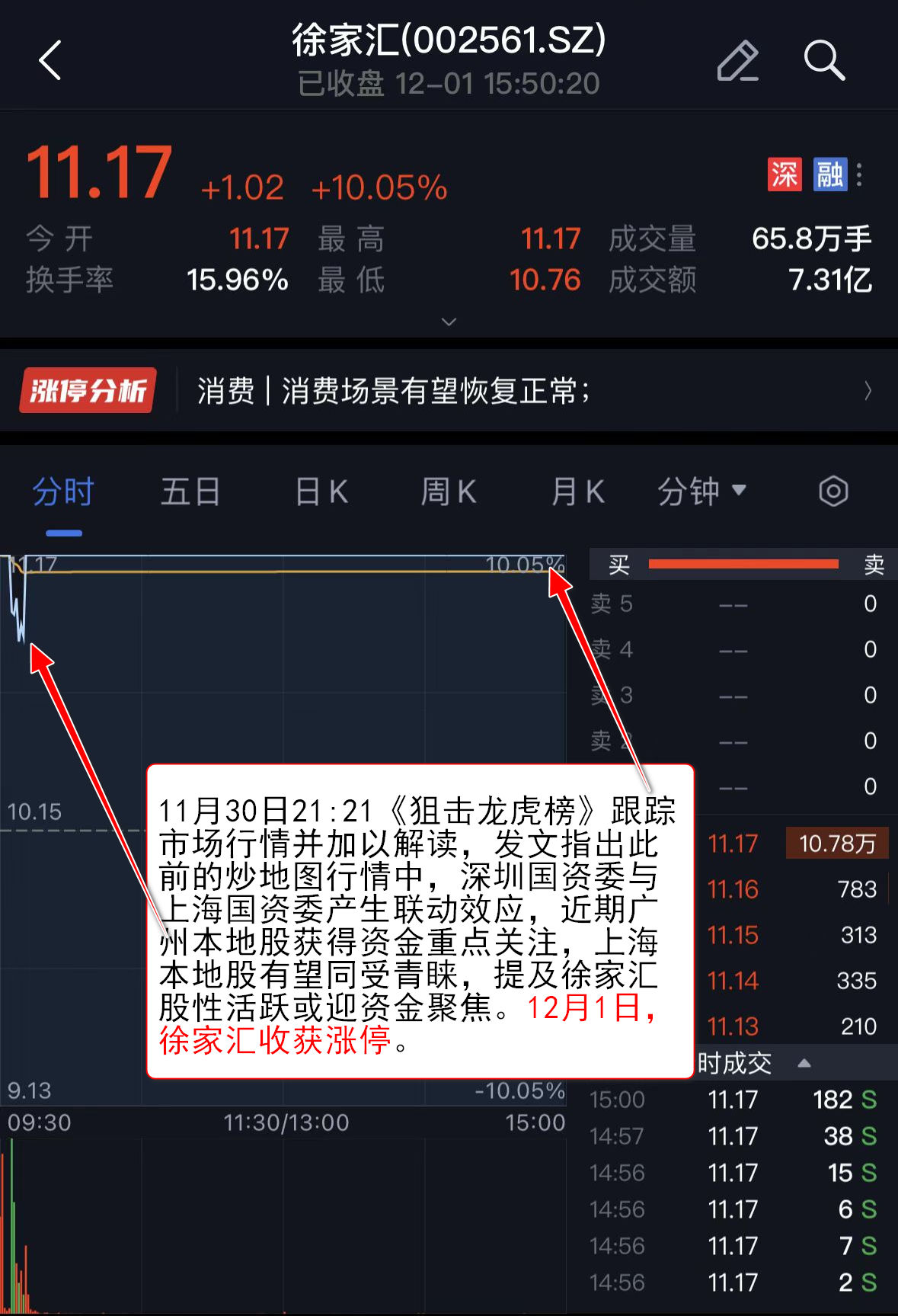Viewport: 898px width, 1316px height.
Task: View the 月K chart
Action: [x=577, y=491]
